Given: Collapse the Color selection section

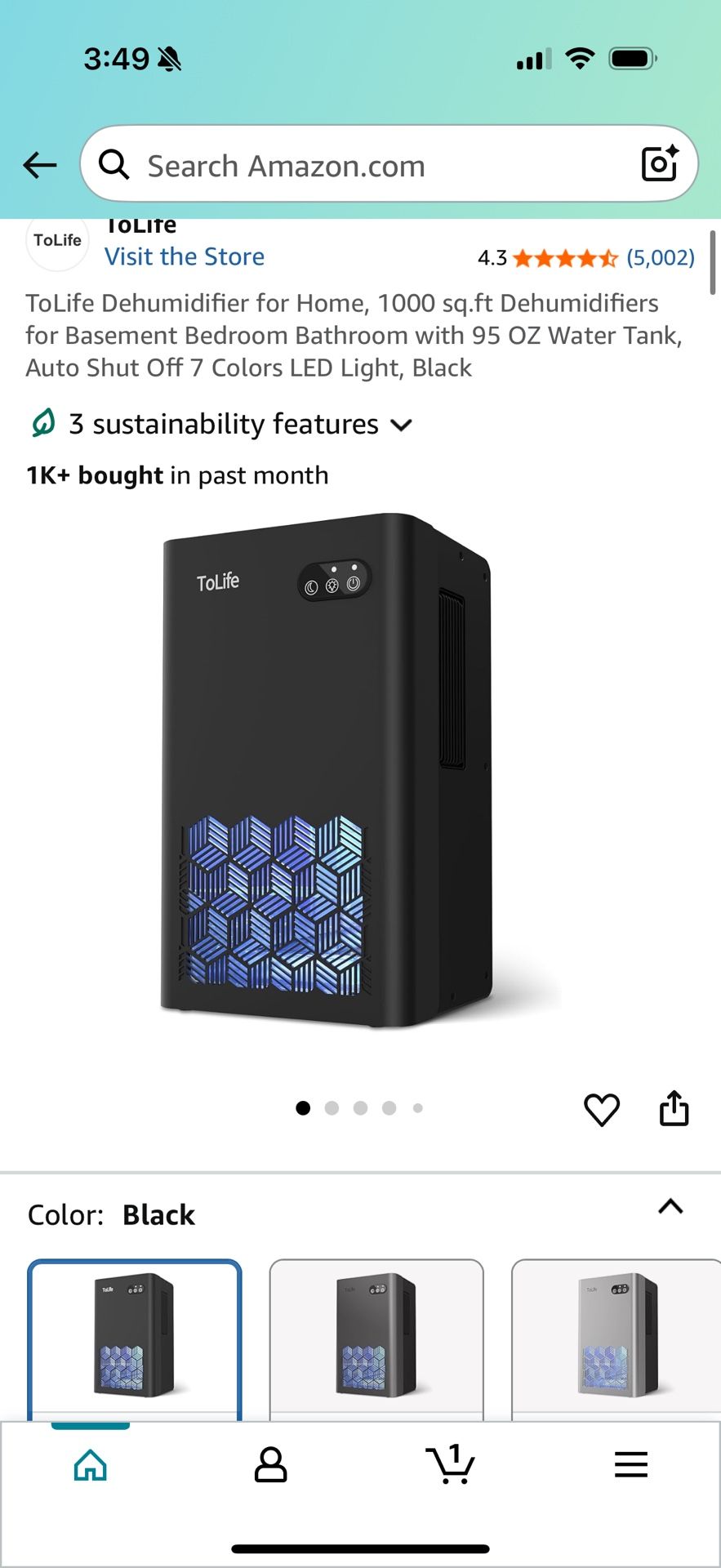Looking at the screenshot, I should pyautogui.click(x=670, y=1207).
